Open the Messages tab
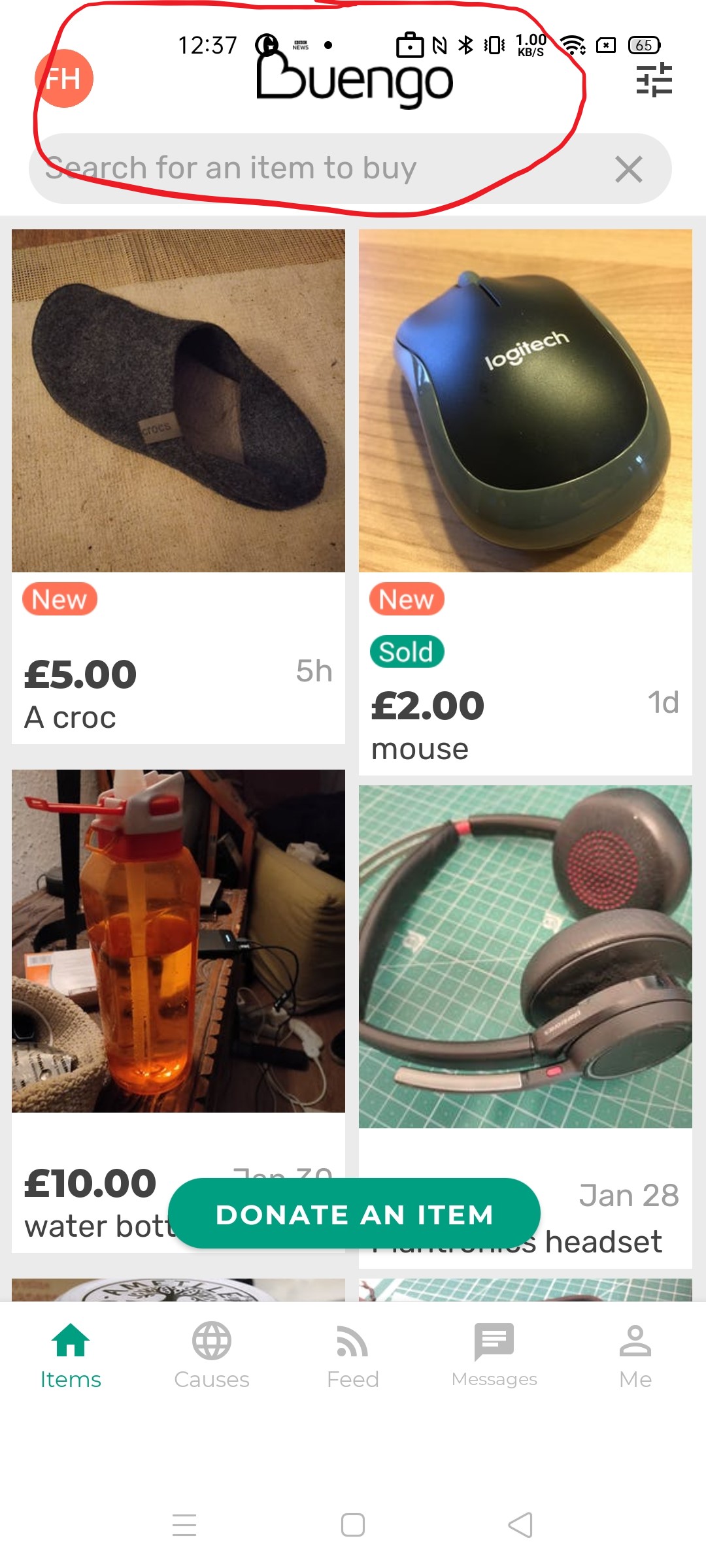The height and width of the screenshot is (1568, 706). (494, 1355)
